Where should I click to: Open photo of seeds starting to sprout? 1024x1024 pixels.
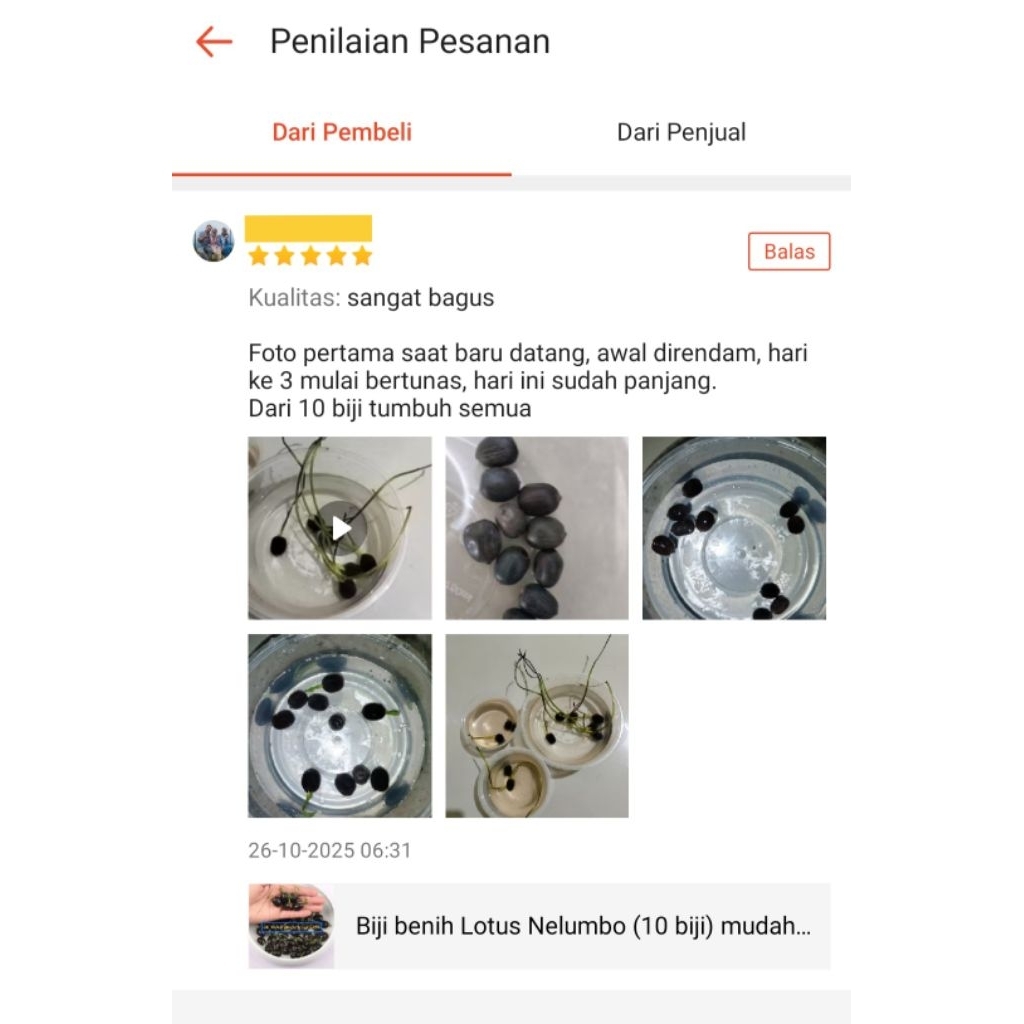click(340, 725)
